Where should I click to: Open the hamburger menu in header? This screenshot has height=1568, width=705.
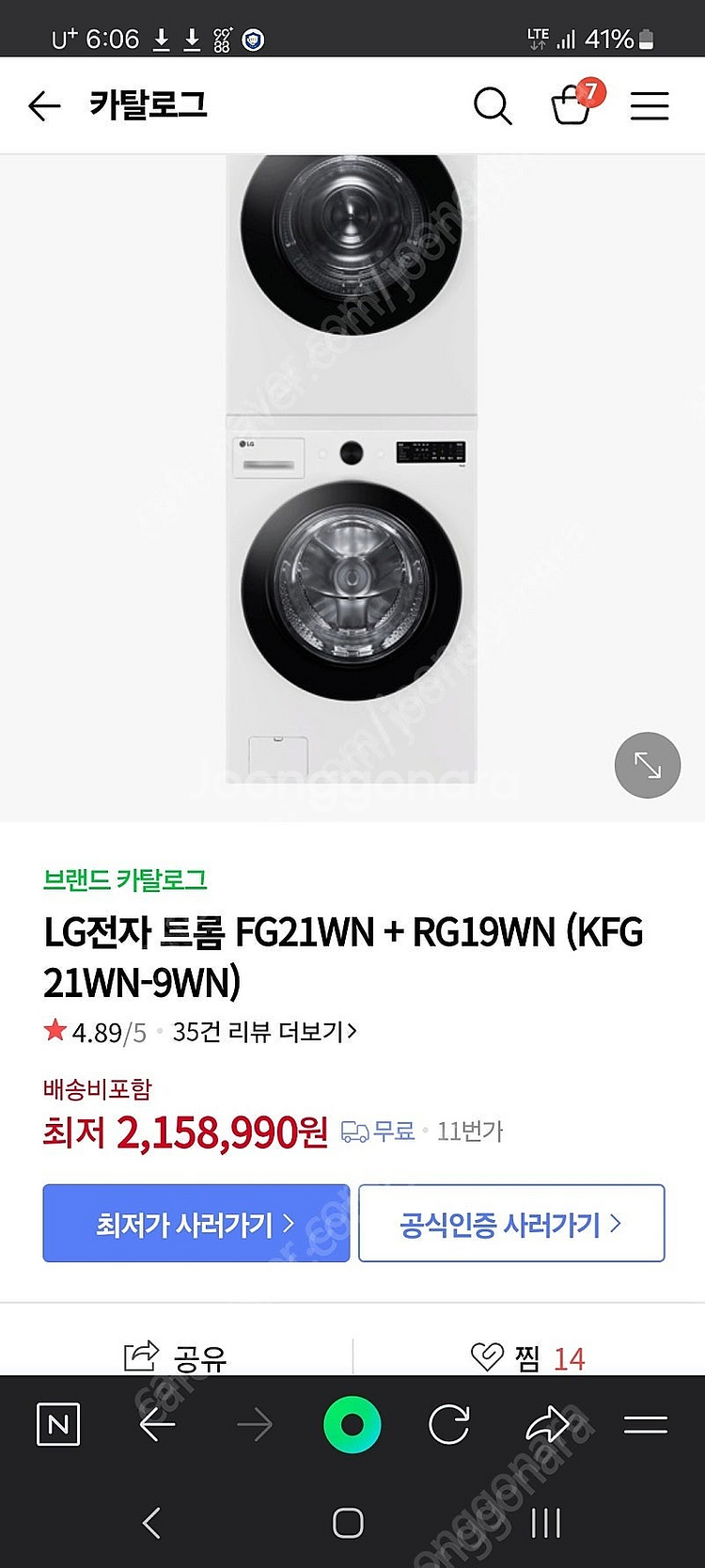pos(649,105)
